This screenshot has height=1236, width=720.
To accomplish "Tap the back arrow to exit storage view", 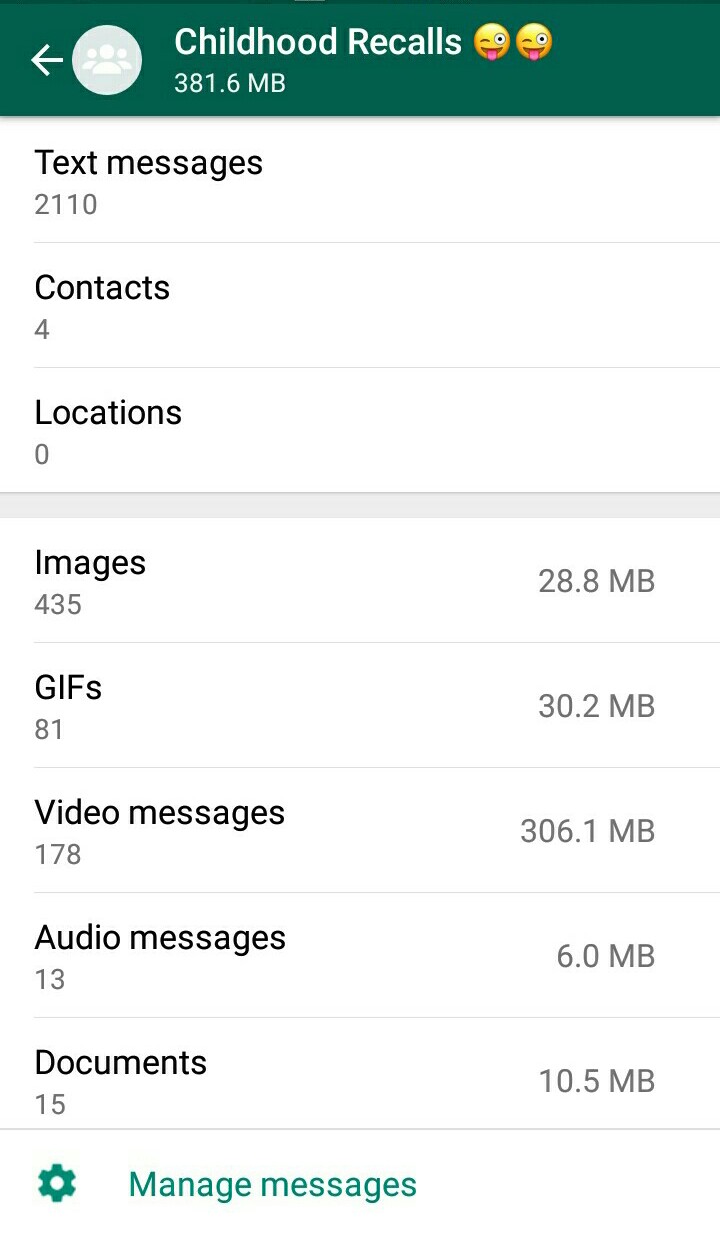I will [45, 59].
